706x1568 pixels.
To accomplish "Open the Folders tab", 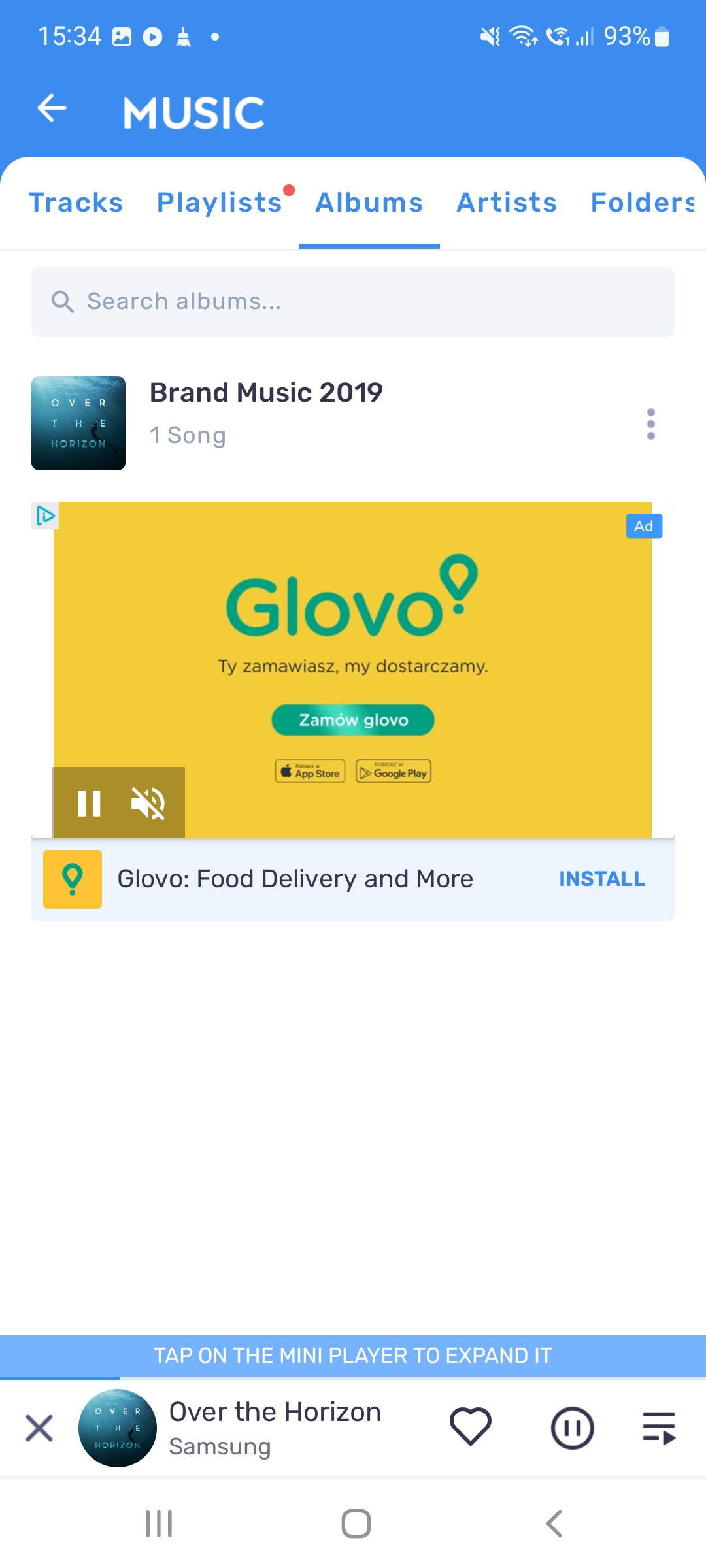I will [x=642, y=203].
